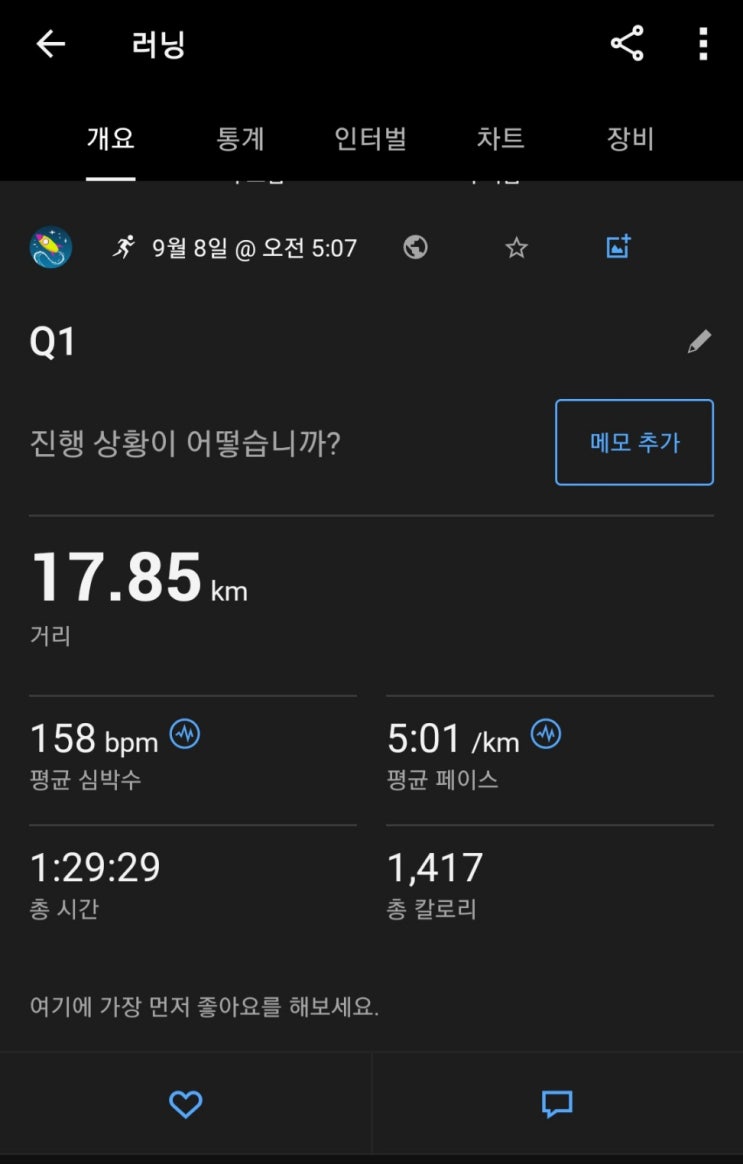Viewport: 743px width, 1164px height.
Task: Switch to the 통계 tab
Action: coord(240,138)
